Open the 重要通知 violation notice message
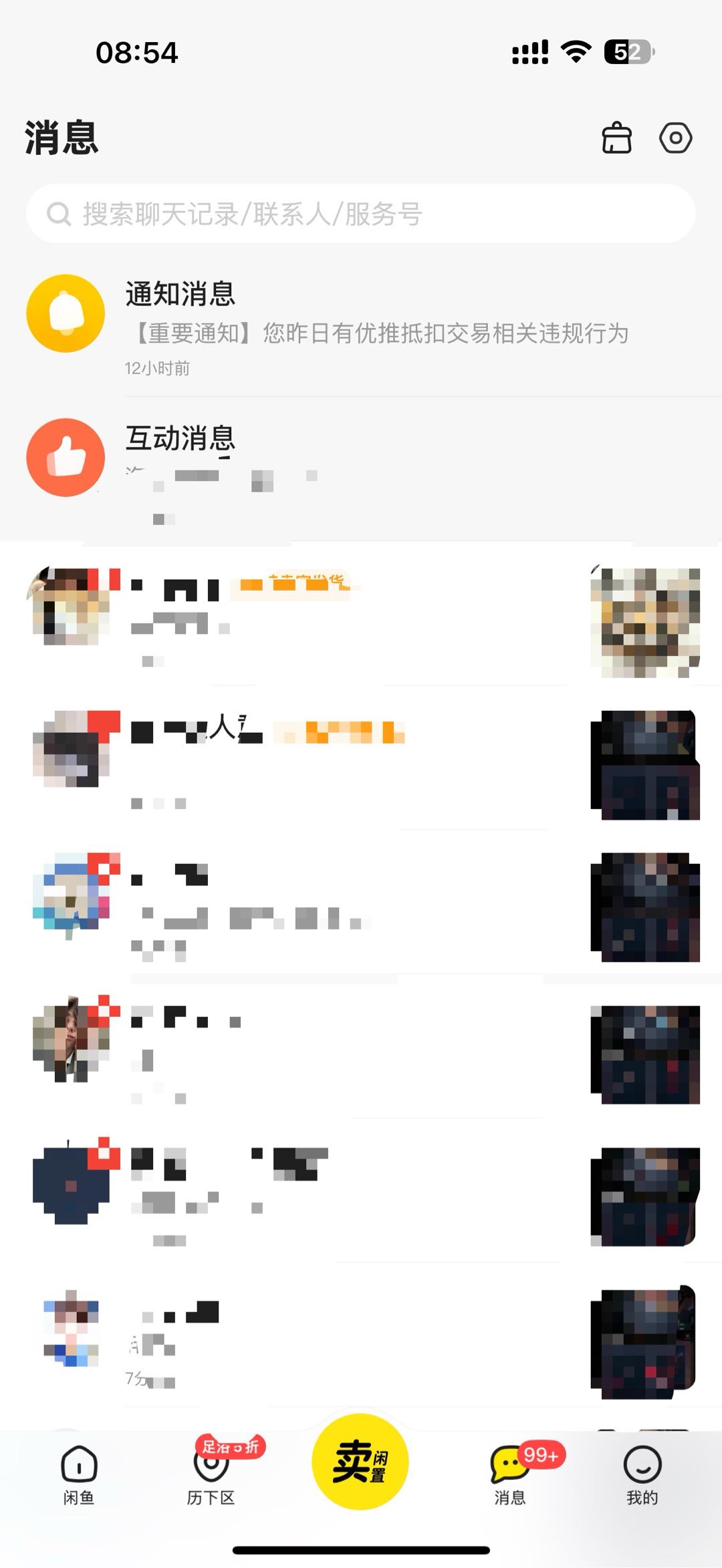722x1568 pixels. (374, 334)
